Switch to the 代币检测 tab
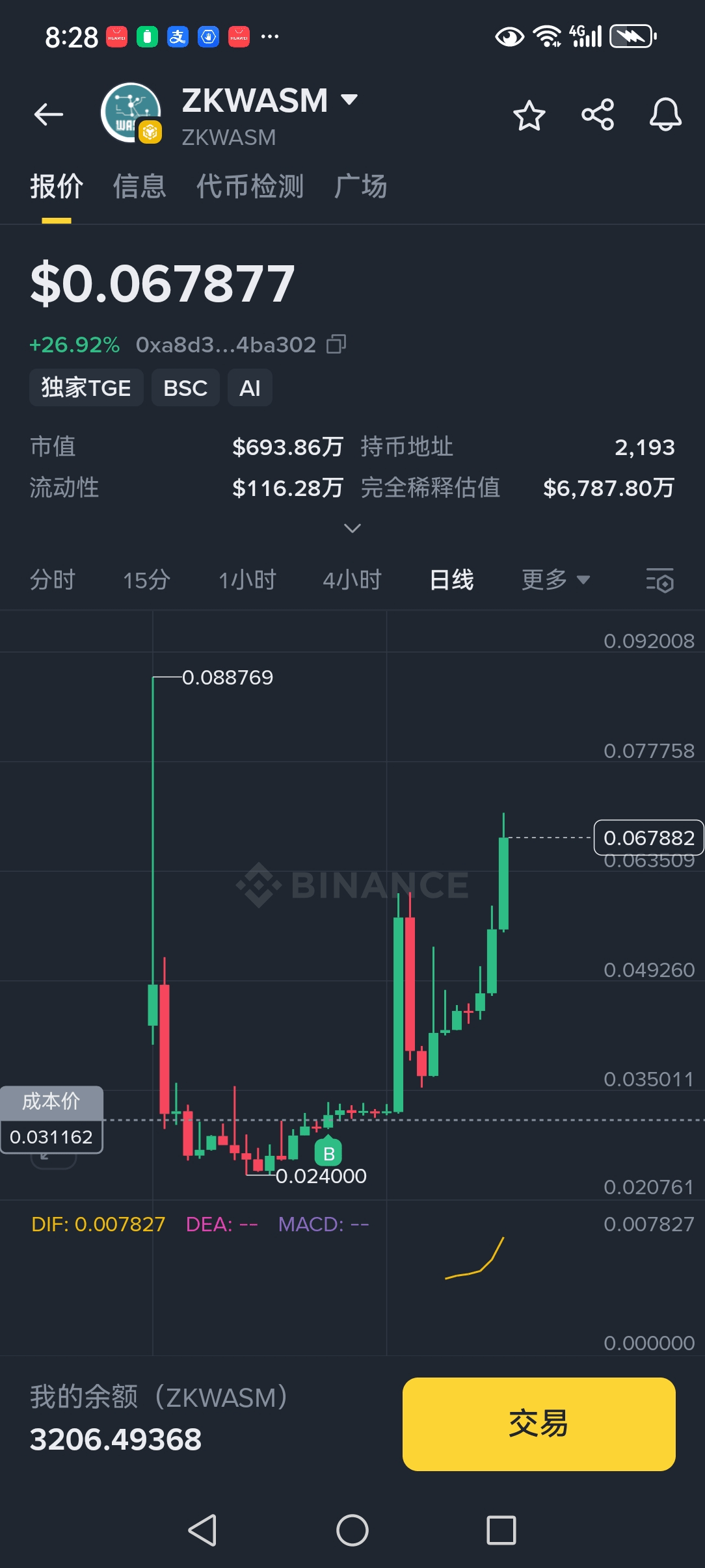This screenshot has height=1568, width=705. 250,187
